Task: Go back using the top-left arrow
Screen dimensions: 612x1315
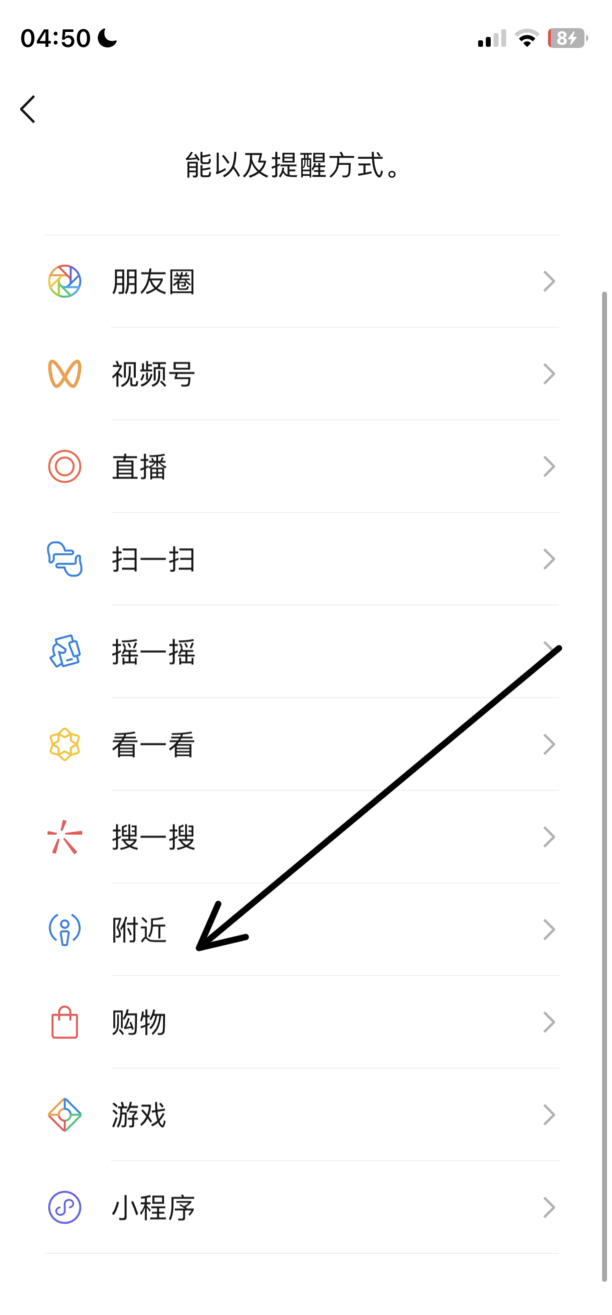Action: [28, 109]
